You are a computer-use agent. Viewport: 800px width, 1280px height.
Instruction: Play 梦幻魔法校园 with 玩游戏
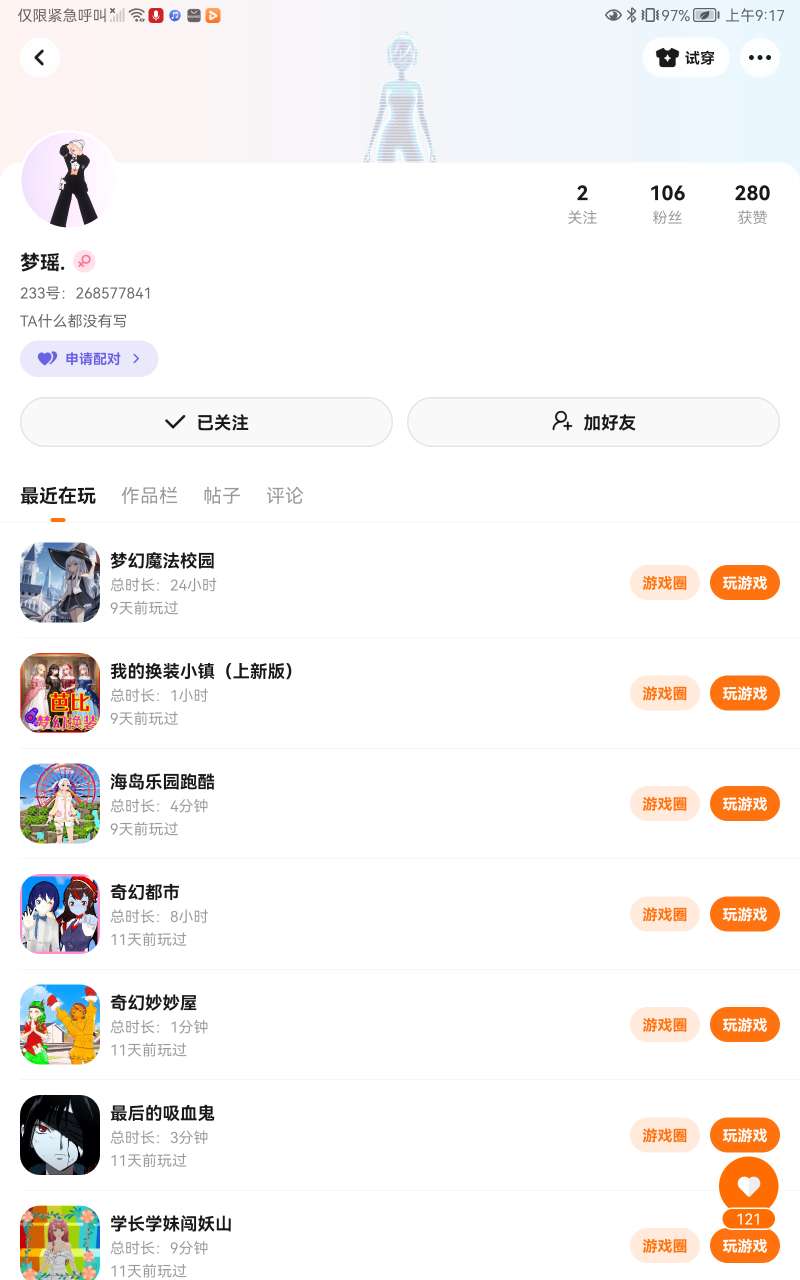(x=744, y=583)
